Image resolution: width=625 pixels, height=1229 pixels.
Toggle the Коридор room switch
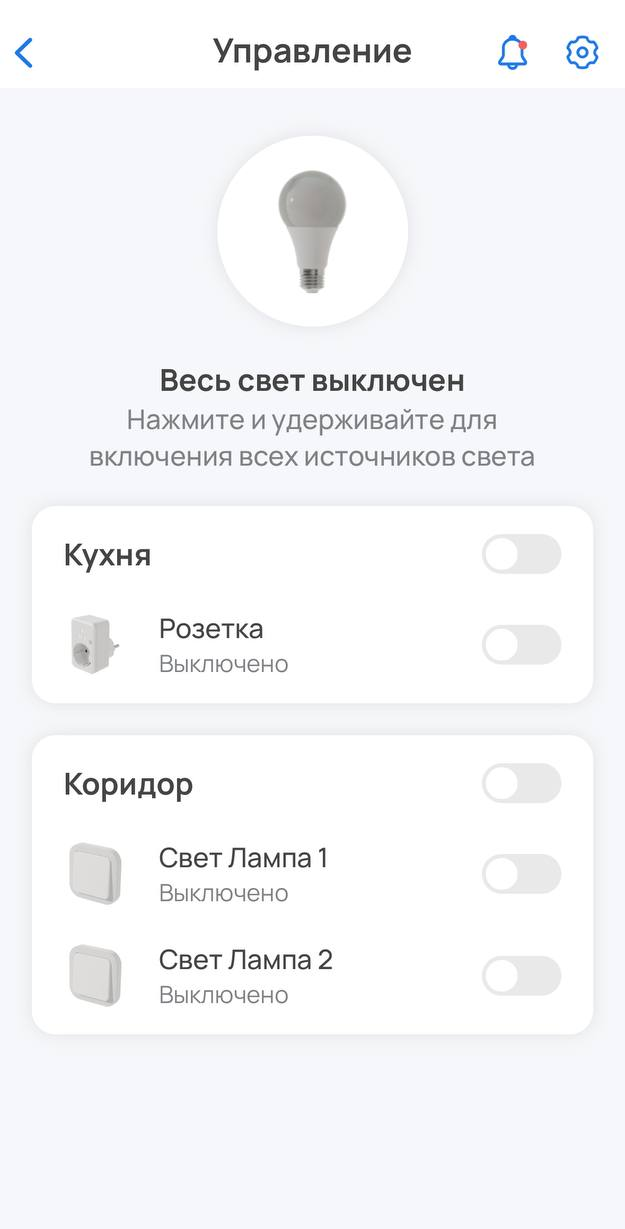[521, 783]
